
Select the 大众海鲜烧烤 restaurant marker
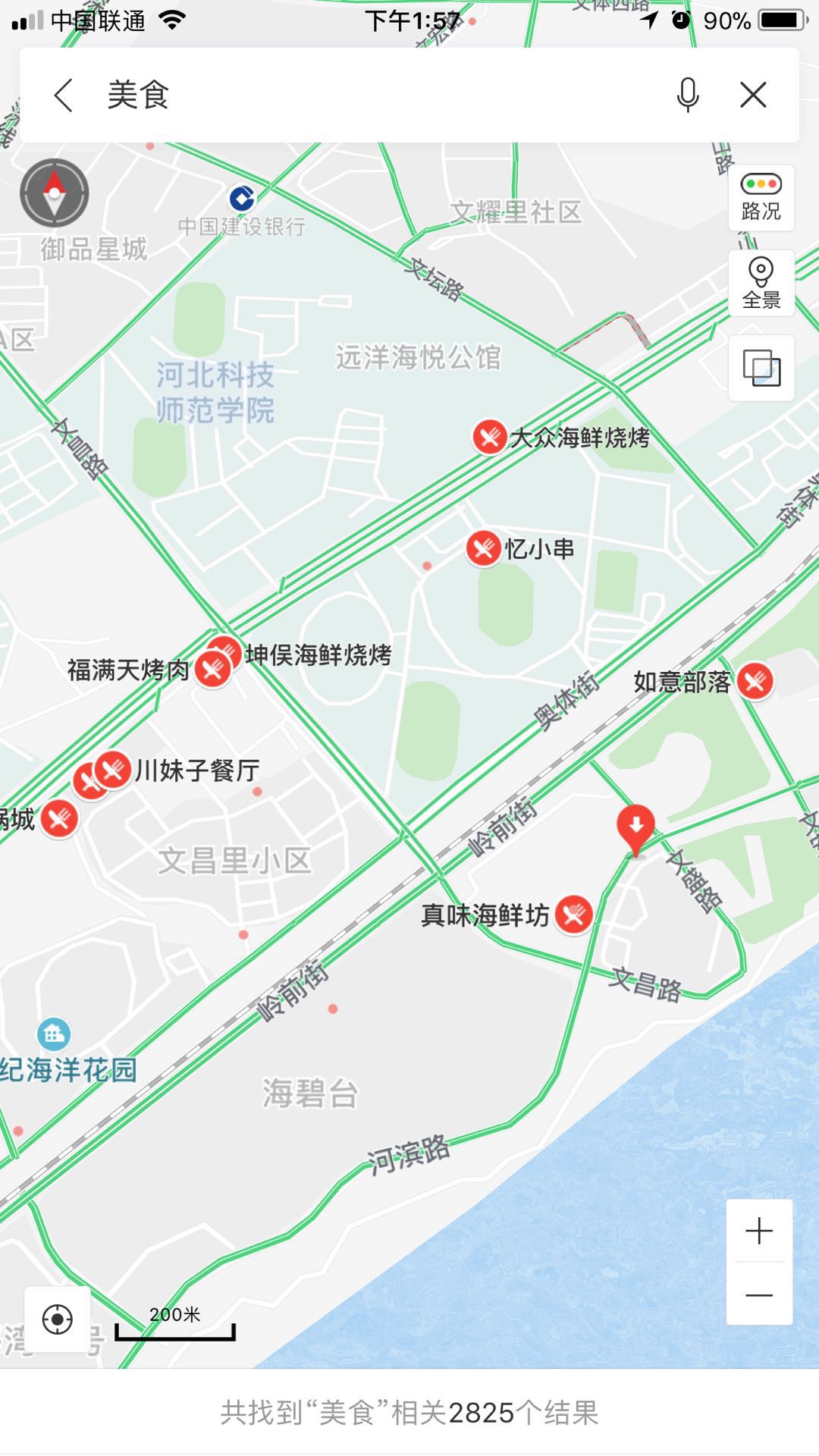(x=490, y=438)
